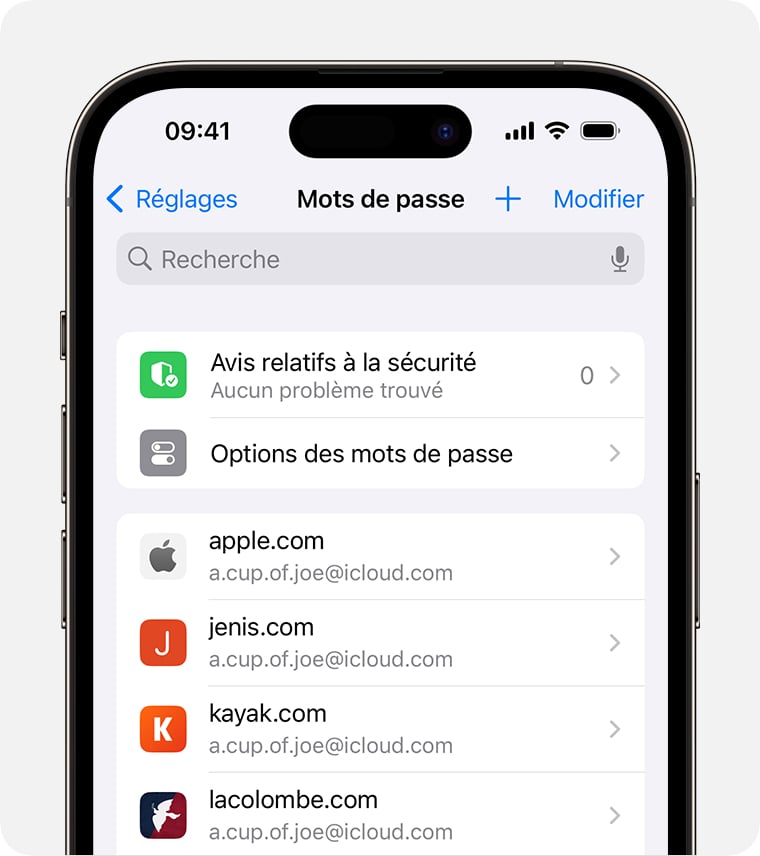Viewport: 760px width, 856px height.
Task: View the apple.com password entry
Action: pos(380,556)
